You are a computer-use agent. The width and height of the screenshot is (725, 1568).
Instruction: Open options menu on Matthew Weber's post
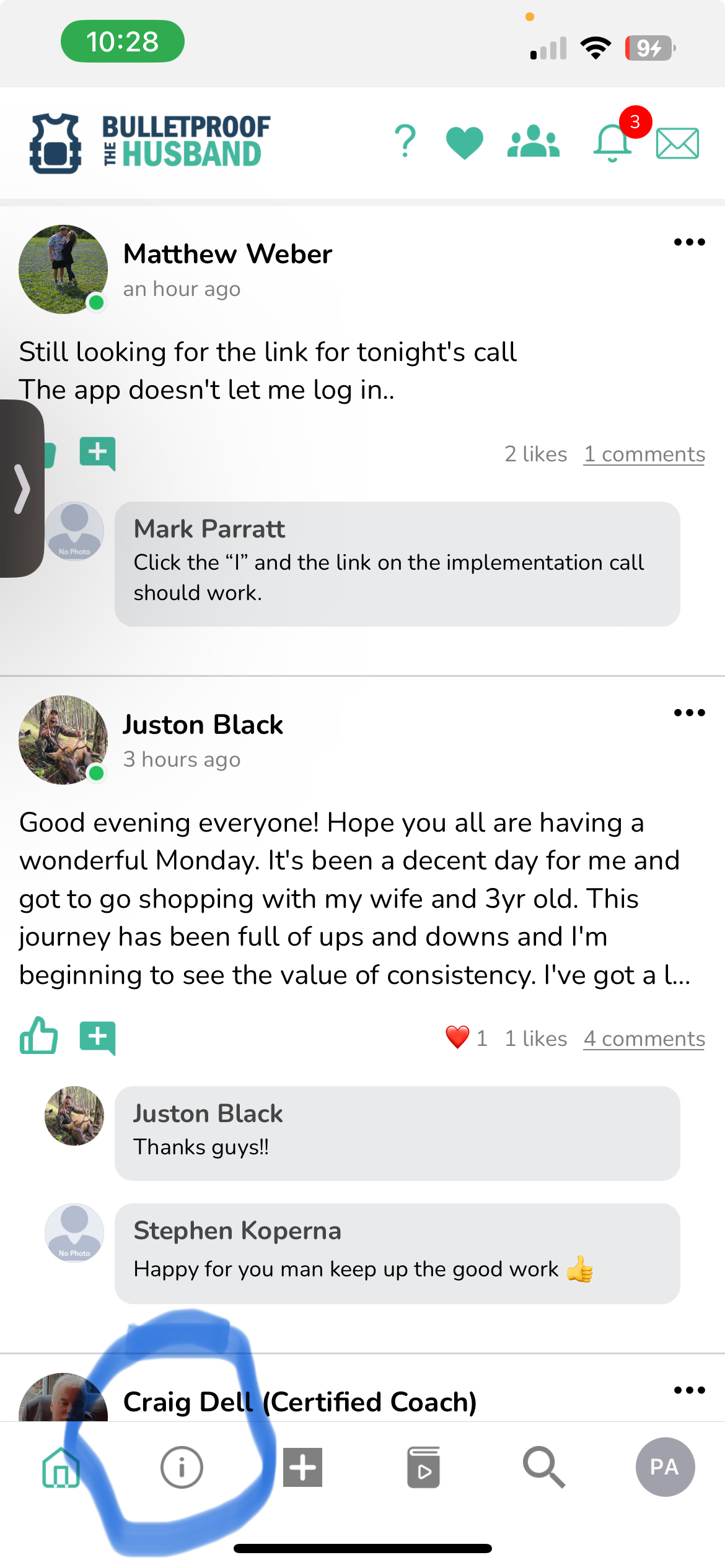pos(689,243)
